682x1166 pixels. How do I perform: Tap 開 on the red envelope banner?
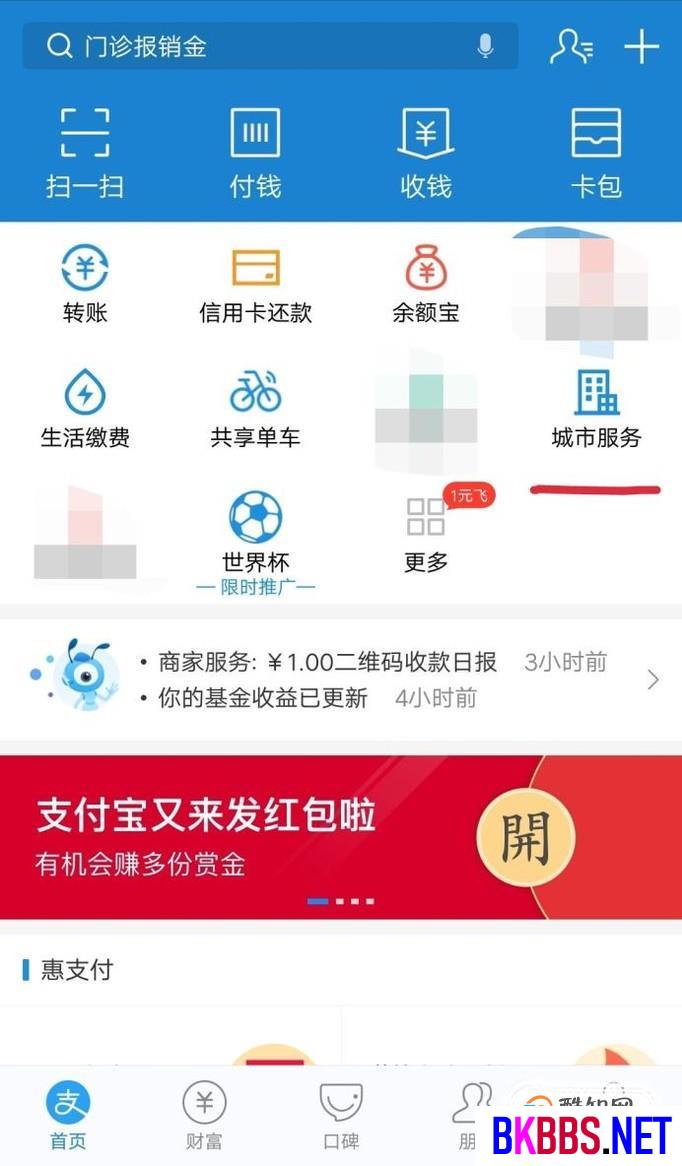click(x=526, y=837)
